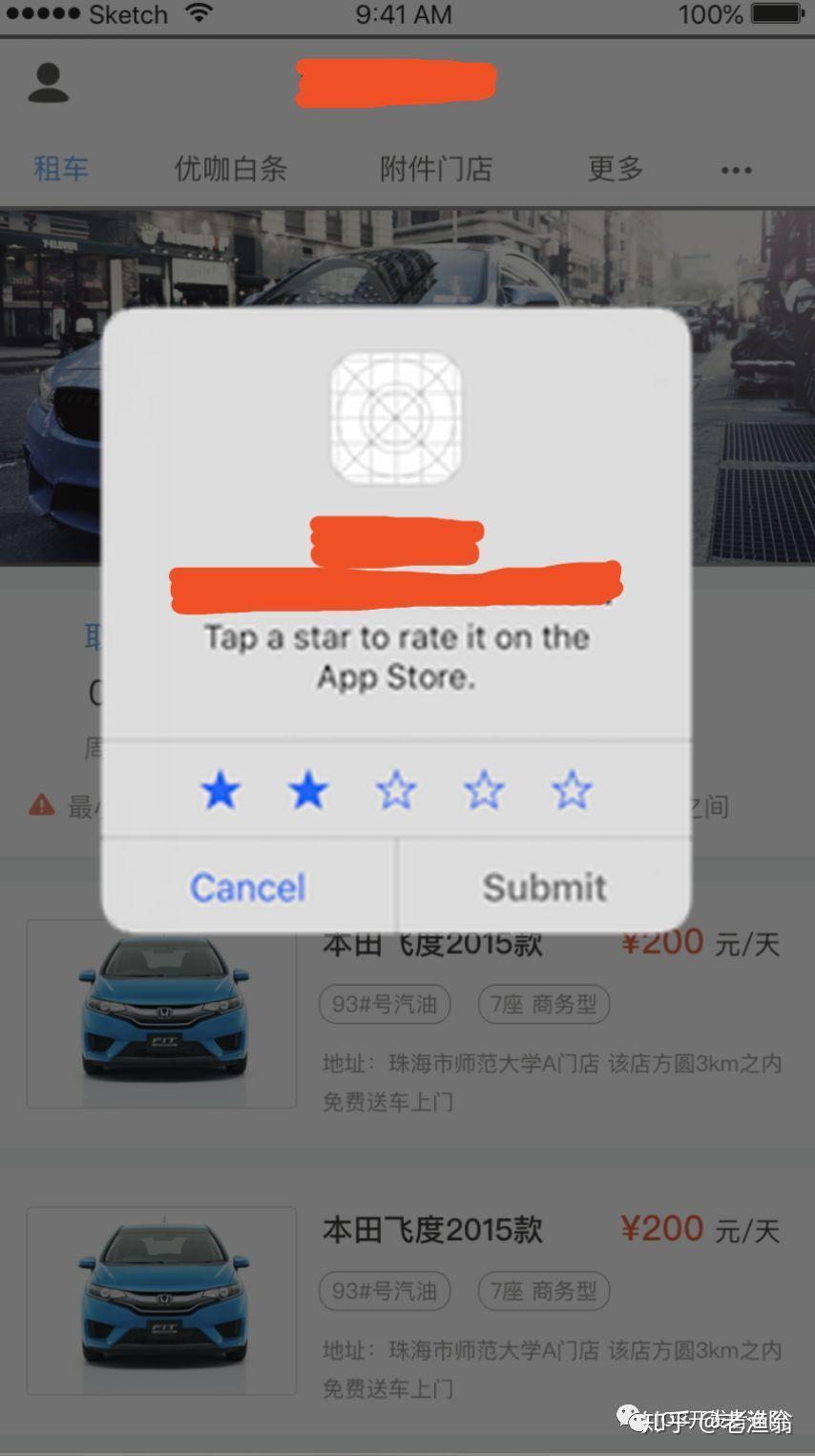Viewport: 815px width, 1456px height.
Task: Switch to the 优咖白条 tab
Action: tap(230, 170)
